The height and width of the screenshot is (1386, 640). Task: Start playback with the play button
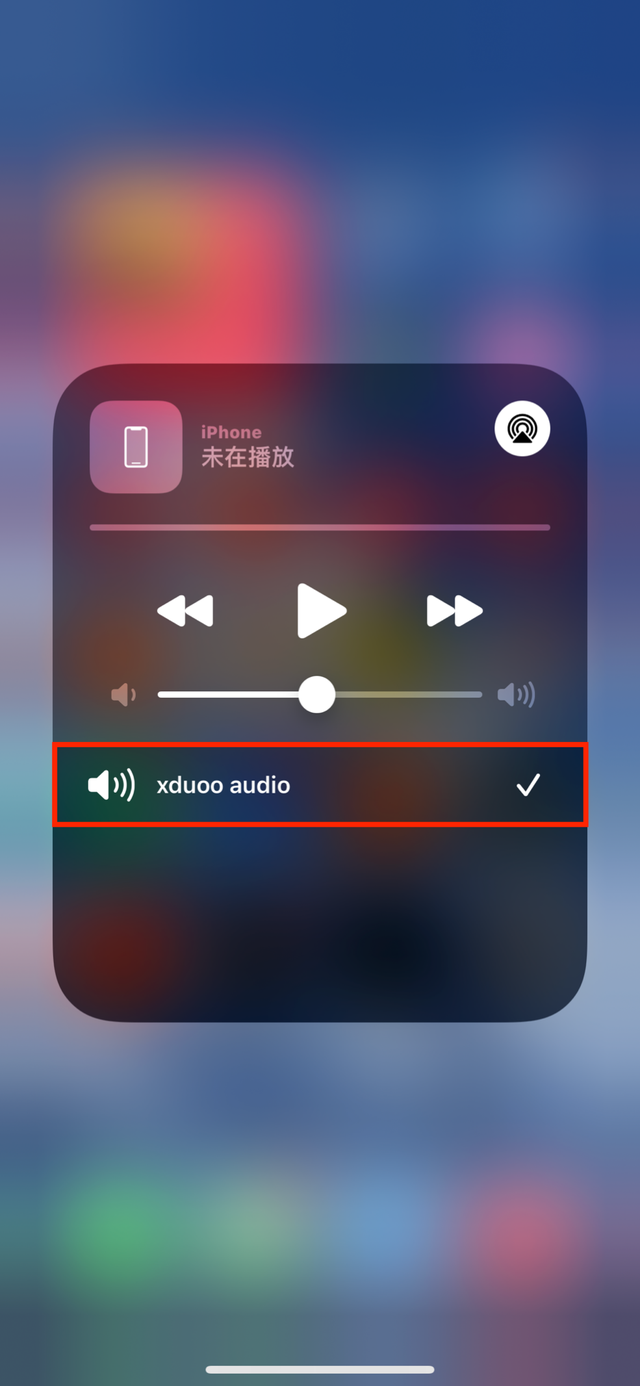(321, 610)
